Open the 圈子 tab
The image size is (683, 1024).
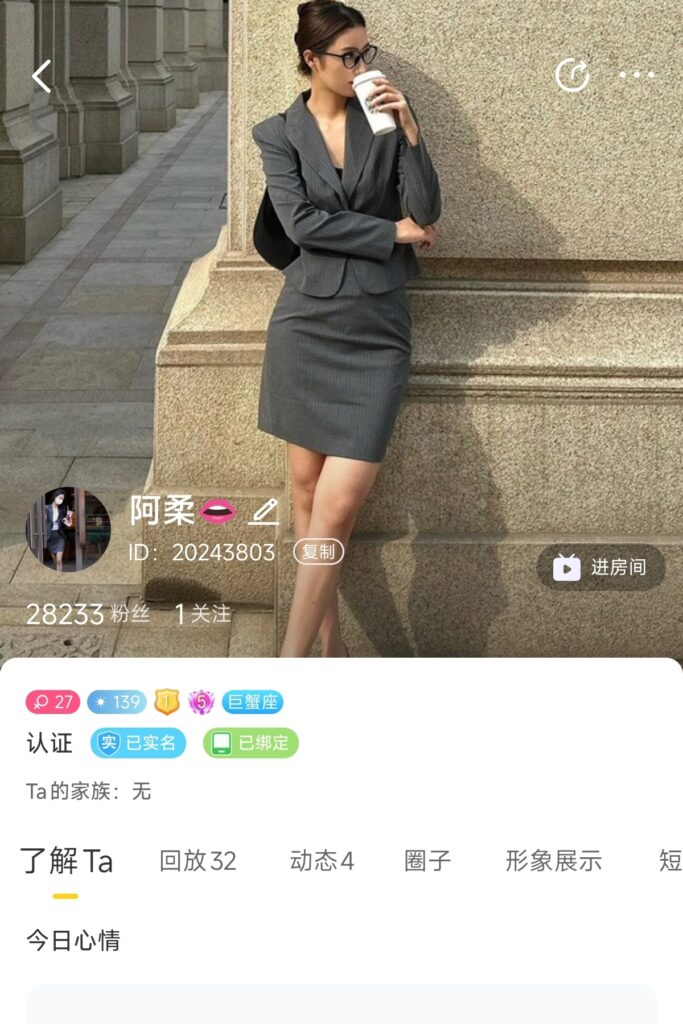click(428, 861)
